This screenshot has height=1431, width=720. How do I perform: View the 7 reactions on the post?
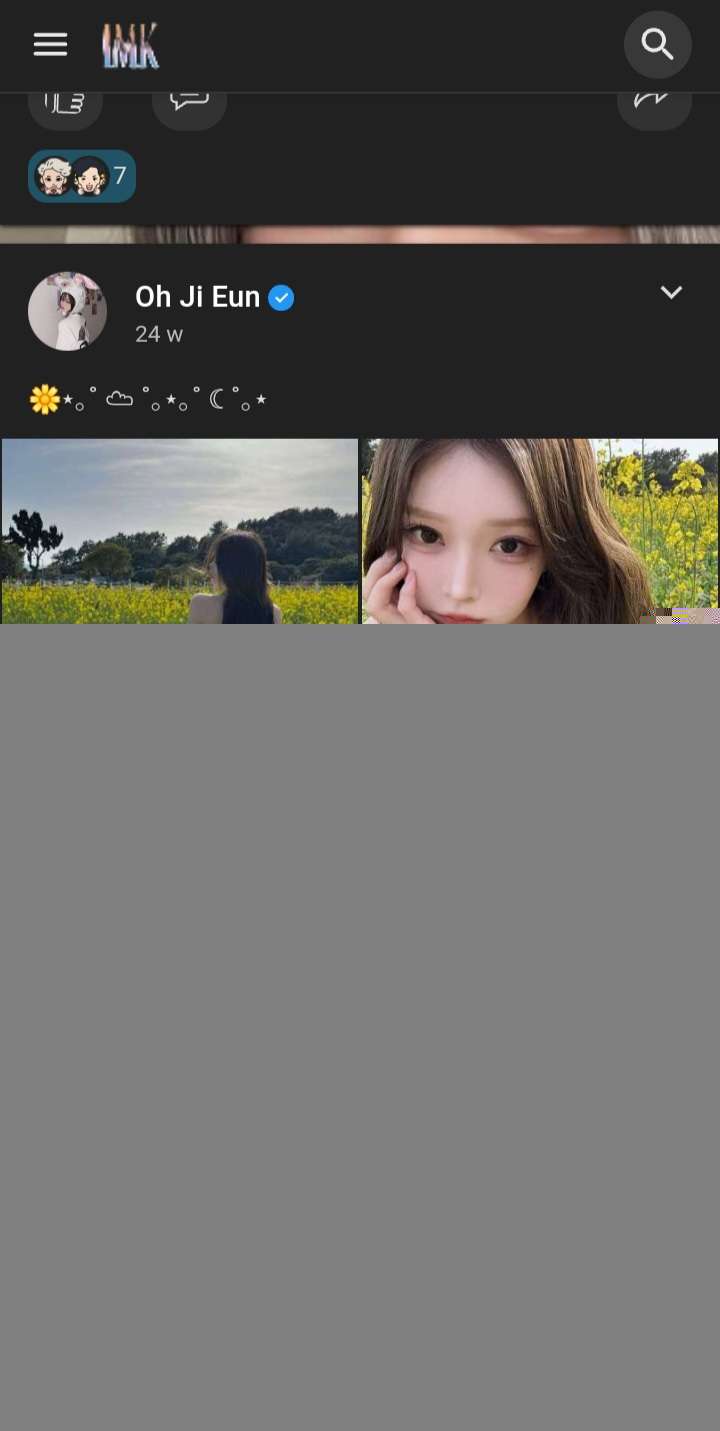click(82, 176)
